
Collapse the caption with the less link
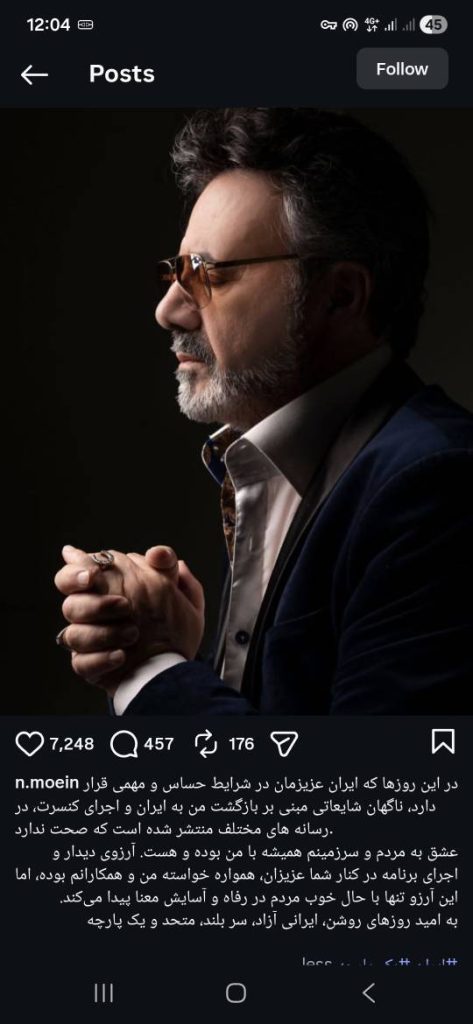click(318, 963)
